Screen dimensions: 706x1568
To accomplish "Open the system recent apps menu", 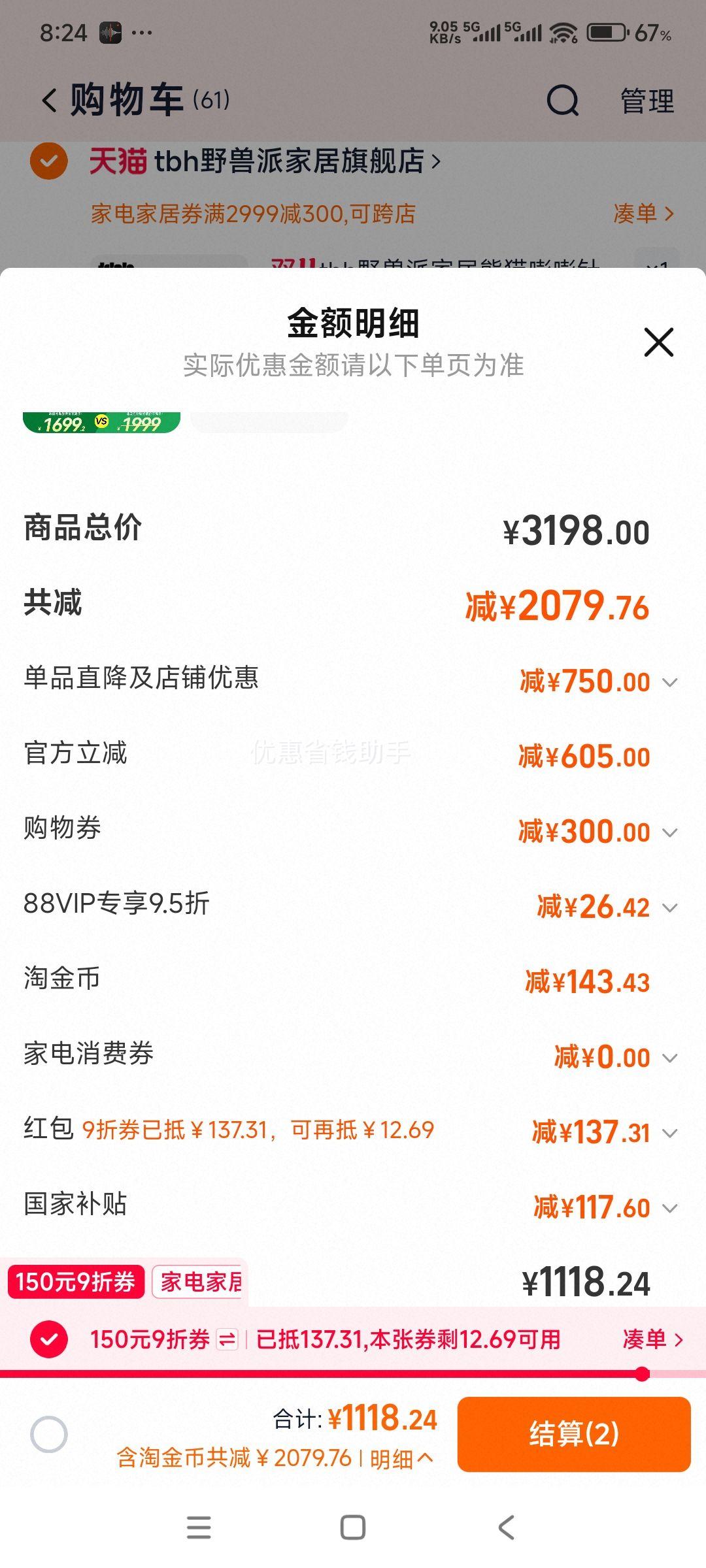I will click(x=199, y=1527).
